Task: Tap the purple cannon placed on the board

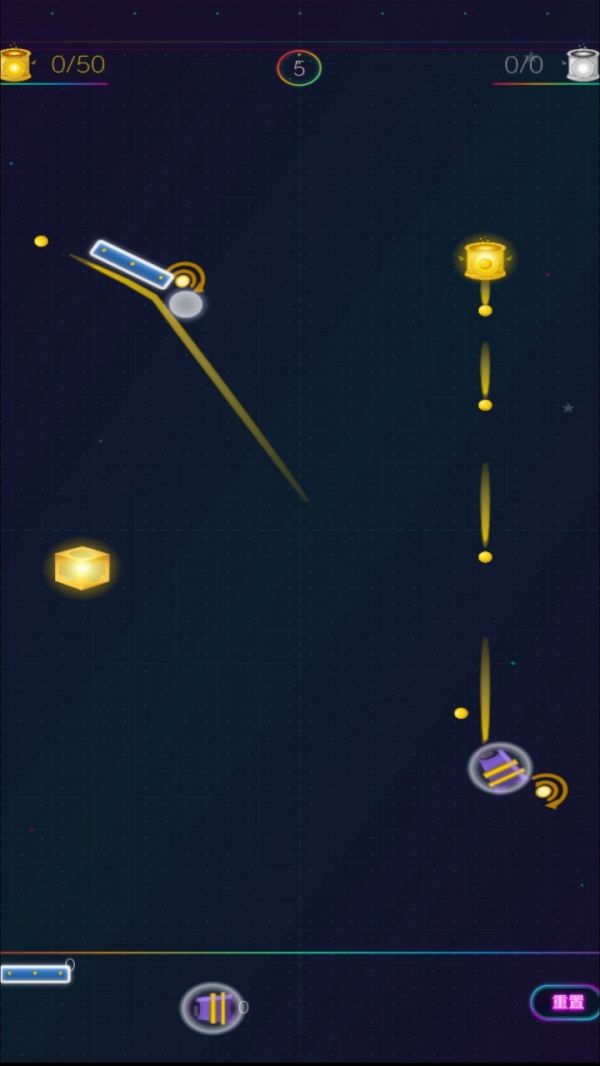Action: pos(500,768)
